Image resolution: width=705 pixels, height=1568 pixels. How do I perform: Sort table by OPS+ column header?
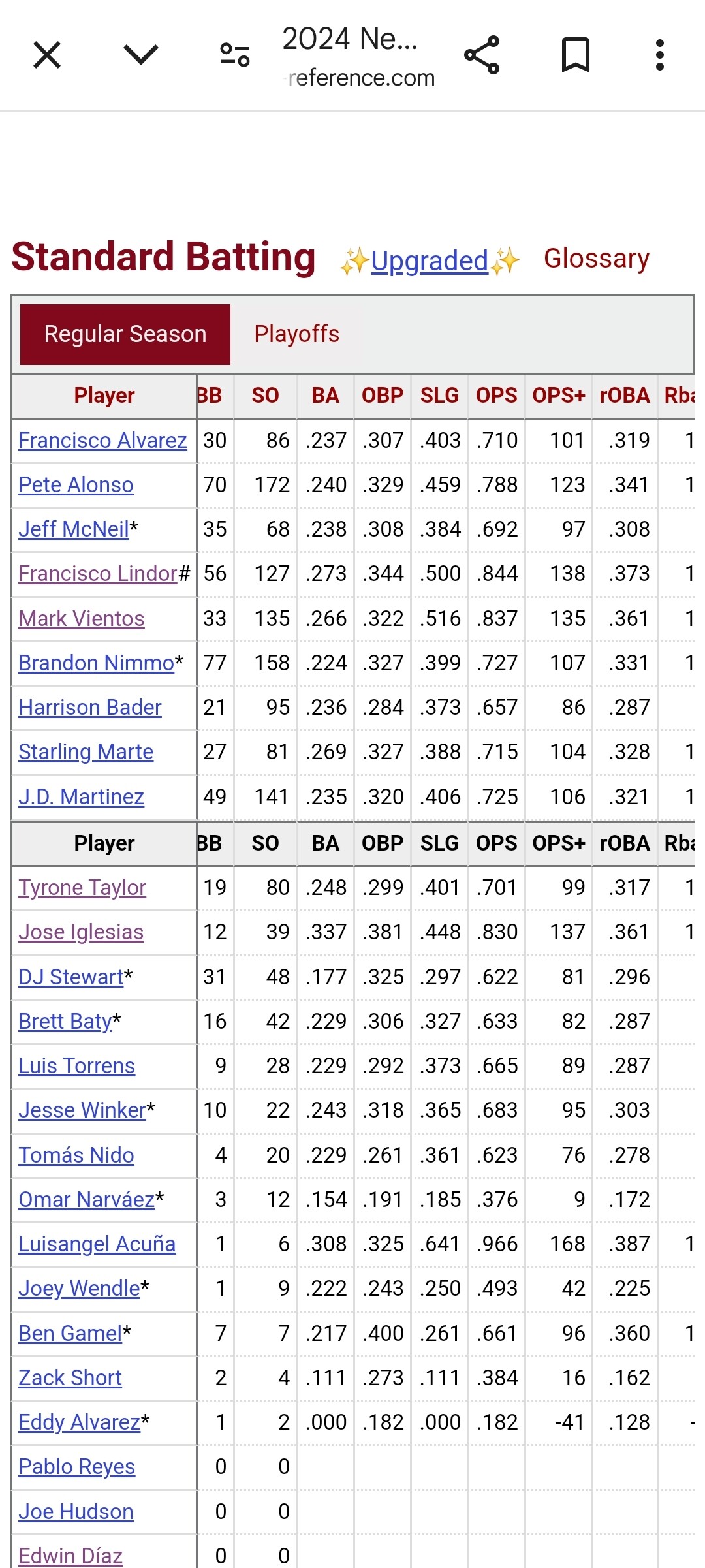click(559, 396)
